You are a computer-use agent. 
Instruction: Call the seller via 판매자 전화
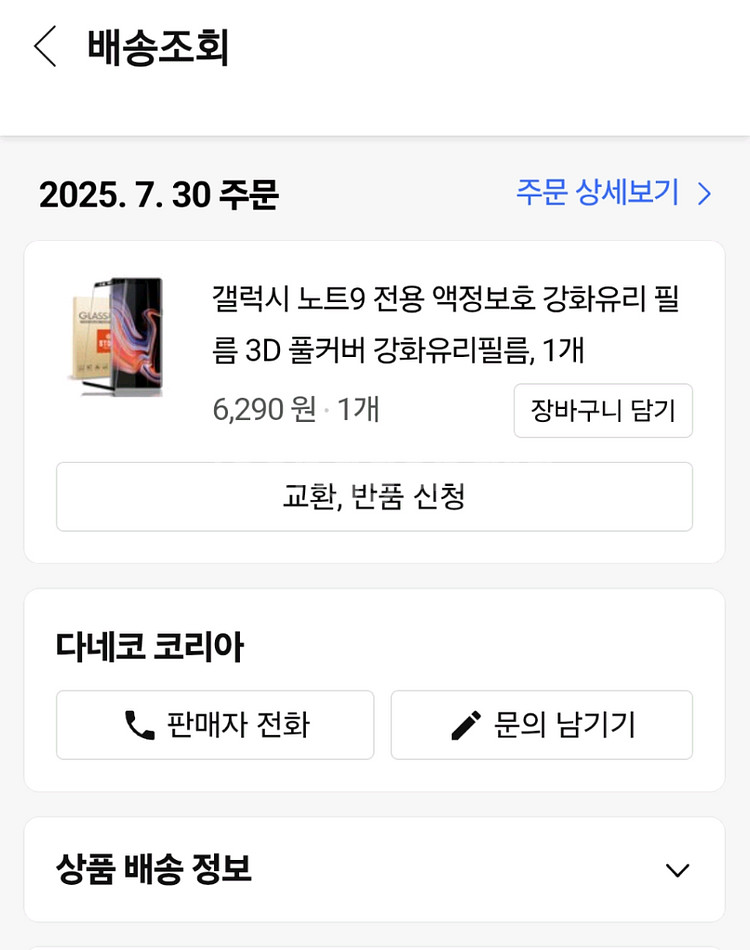tap(215, 725)
